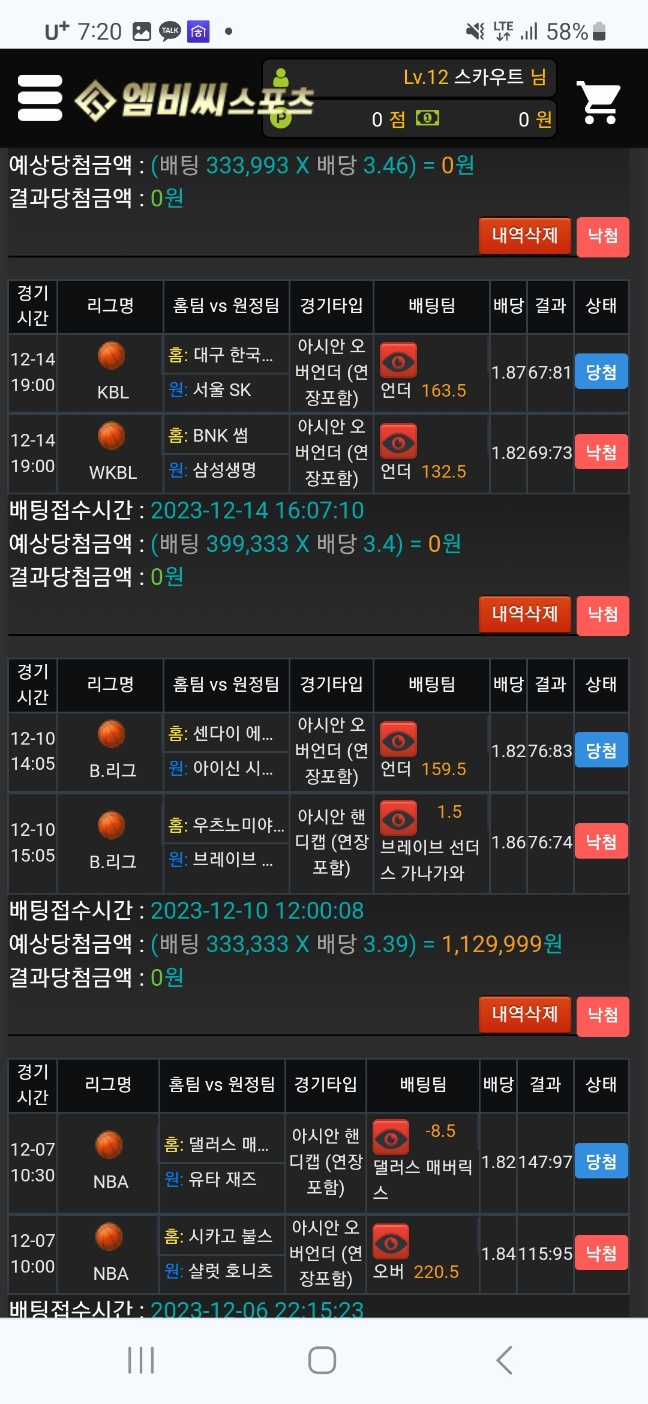Image resolution: width=648 pixels, height=1404 pixels.
Task: Tap eye icon for 언더 159.5 B.리그 bet
Action: (398, 740)
